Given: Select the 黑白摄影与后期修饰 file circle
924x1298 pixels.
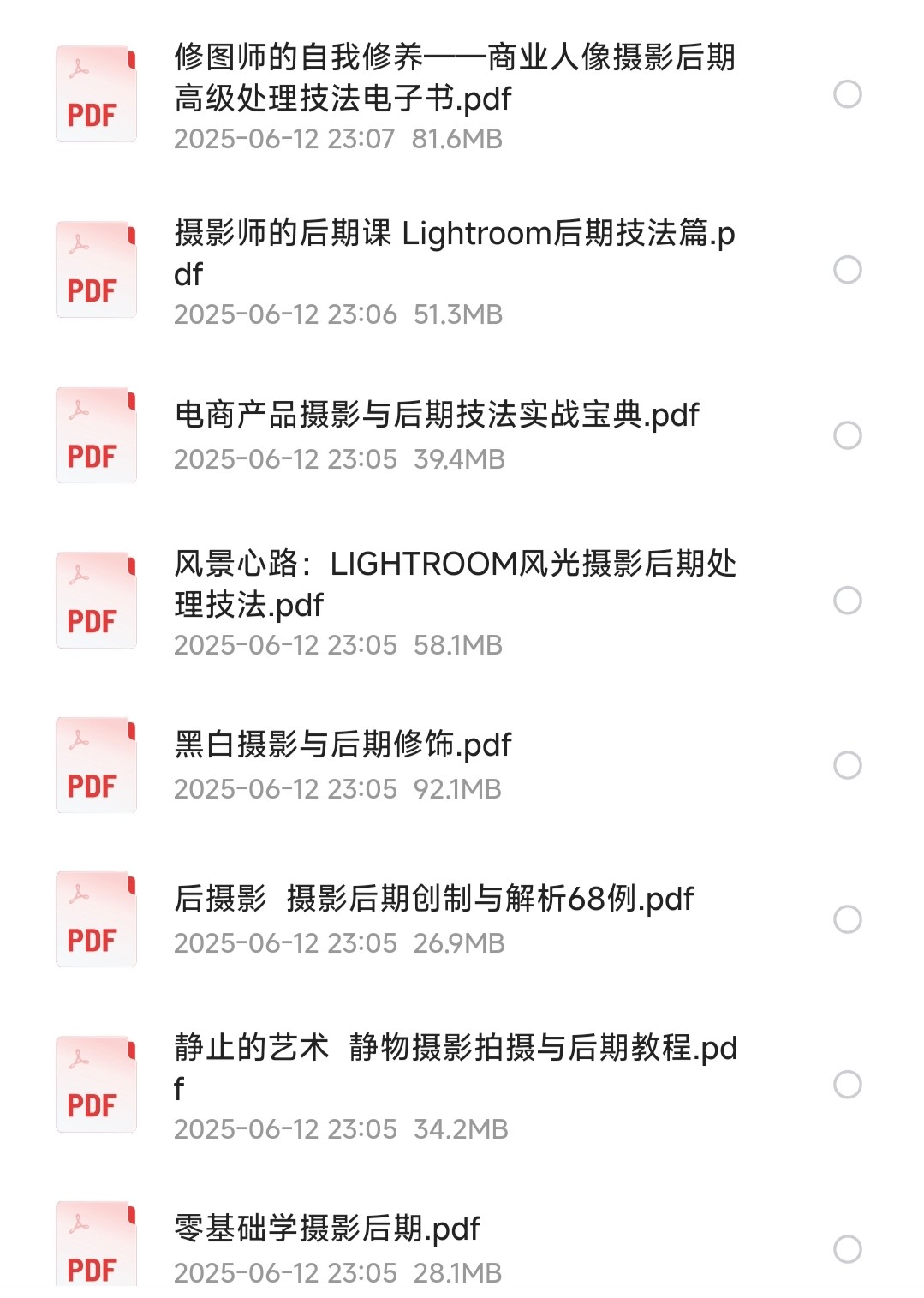Looking at the screenshot, I should click(x=847, y=765).
